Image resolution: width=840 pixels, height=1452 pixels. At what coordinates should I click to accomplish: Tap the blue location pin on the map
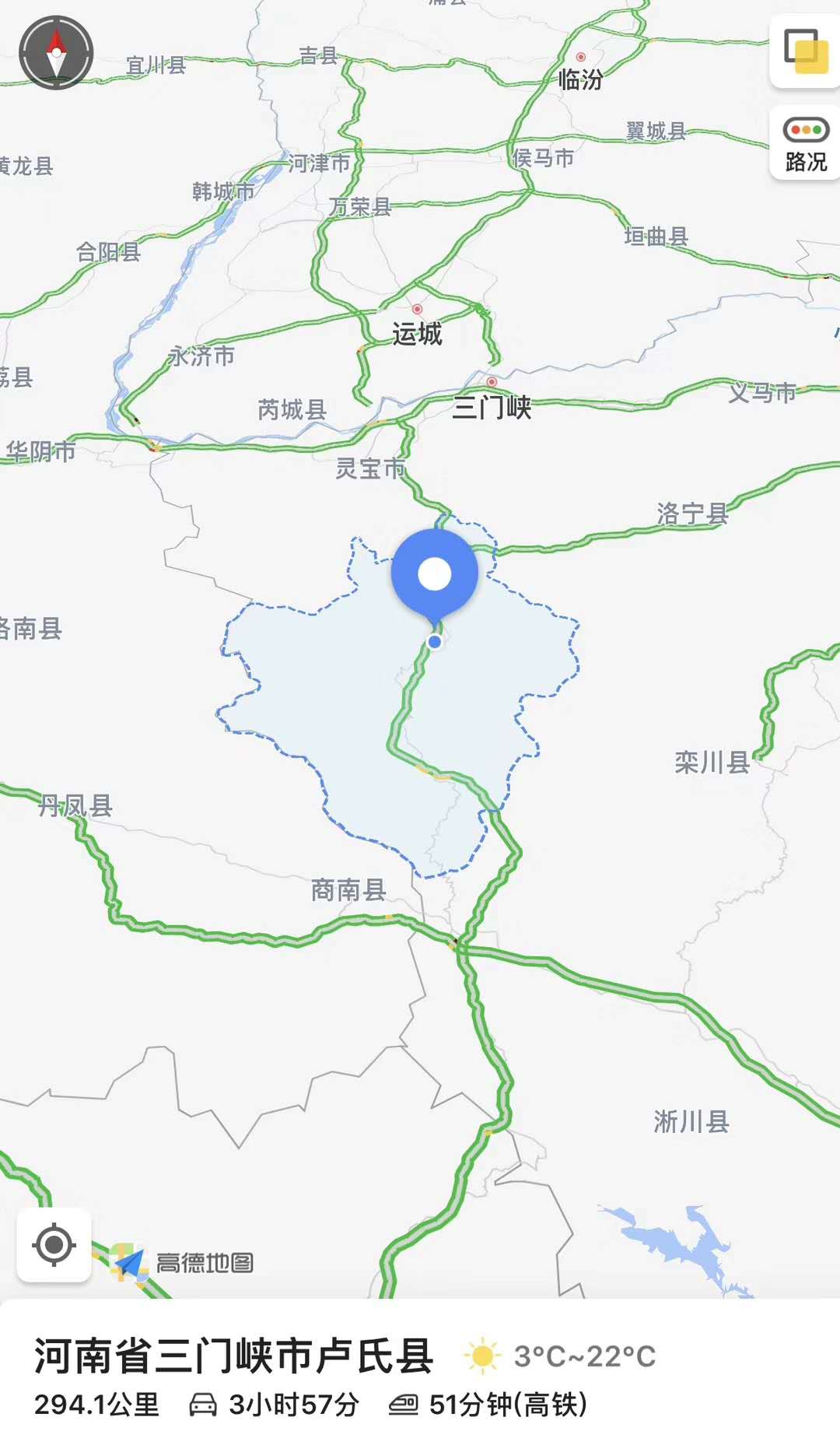434,574
